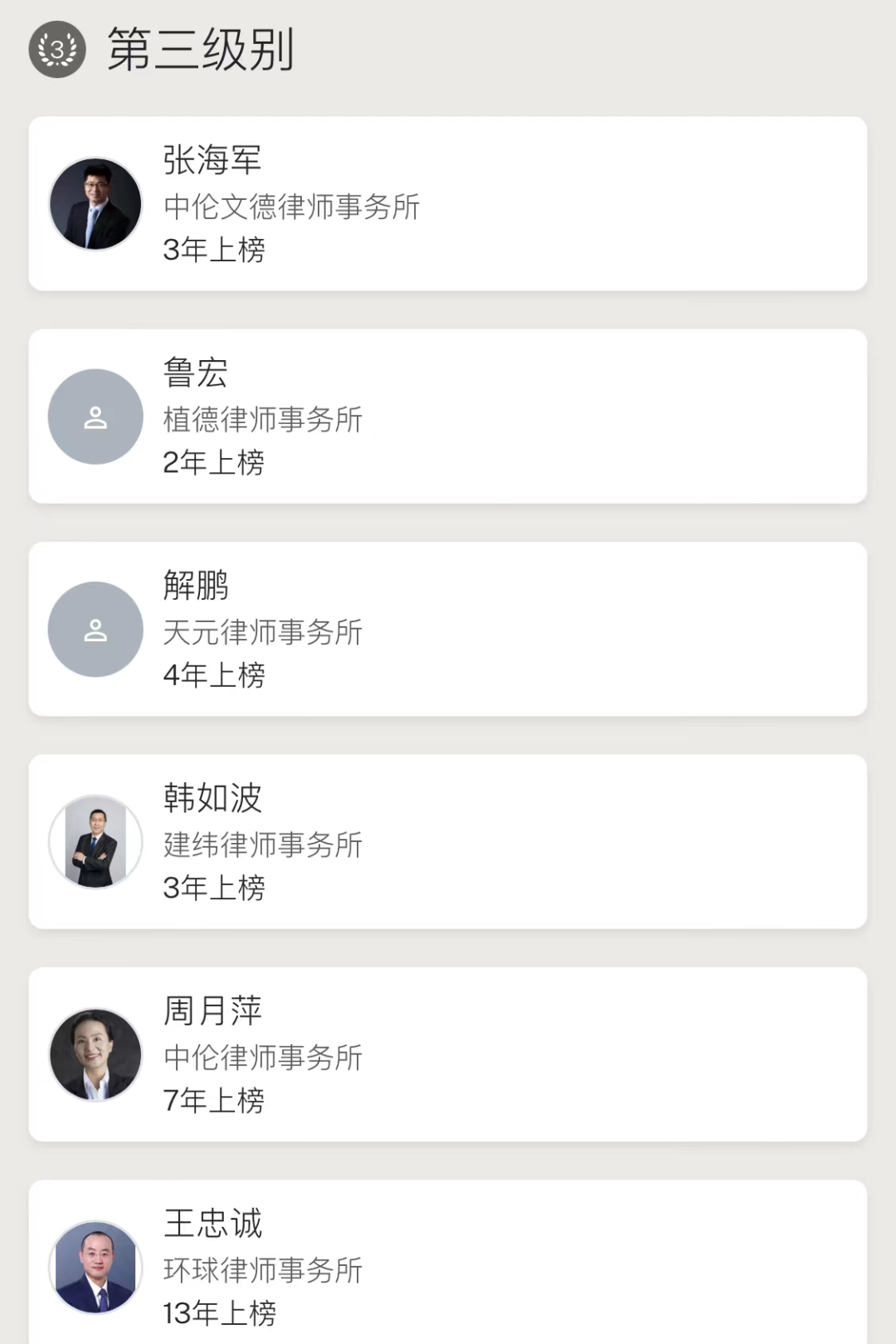Open 植德律师事务所 law firm link

[x=263, y=421]
